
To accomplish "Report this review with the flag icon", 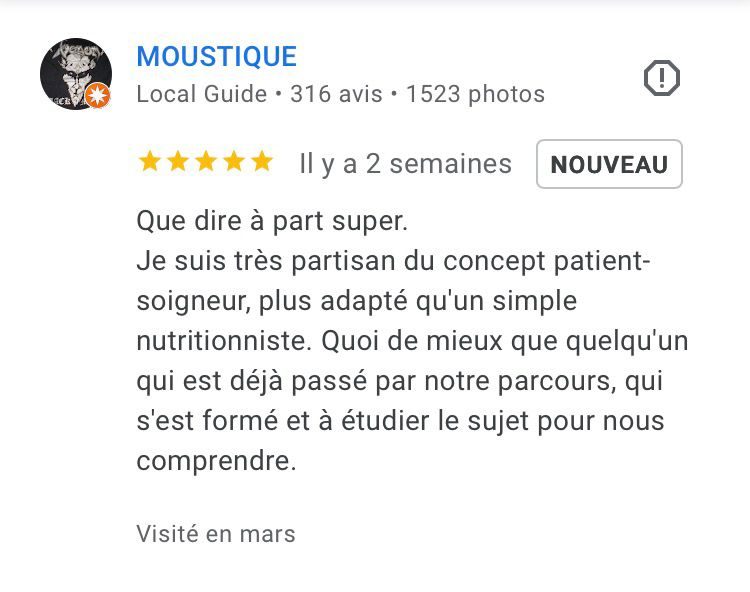I will point(661,78).
